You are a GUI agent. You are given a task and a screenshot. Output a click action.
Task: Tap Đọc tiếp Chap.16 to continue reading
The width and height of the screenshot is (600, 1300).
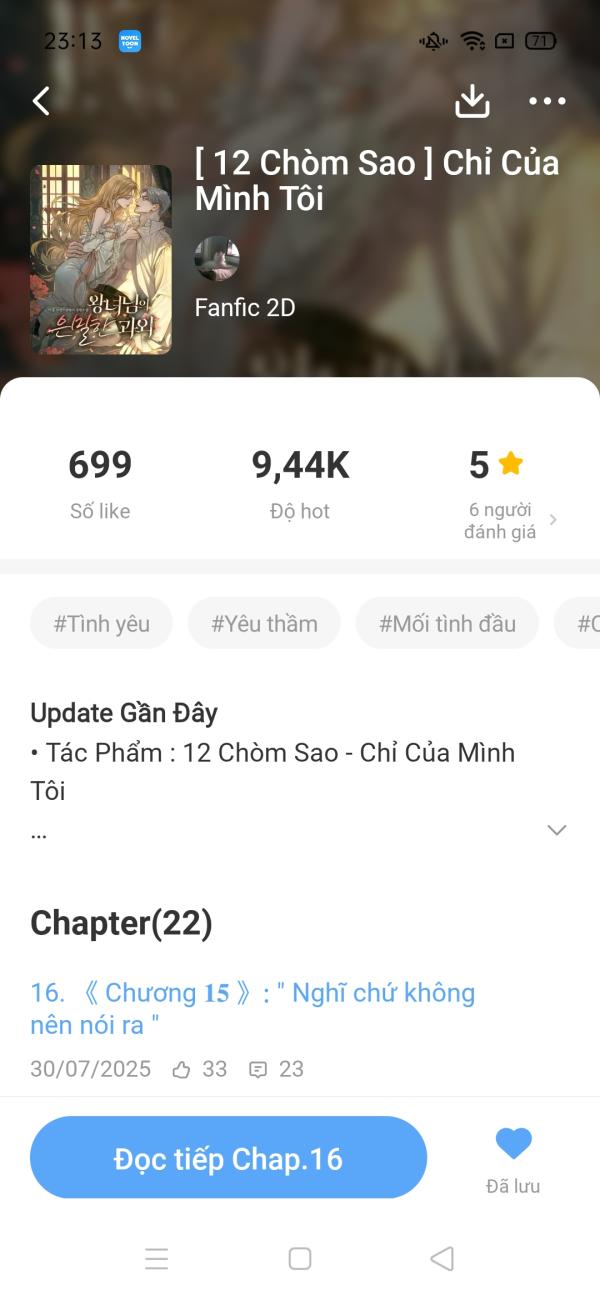(x=228, y=1158)
